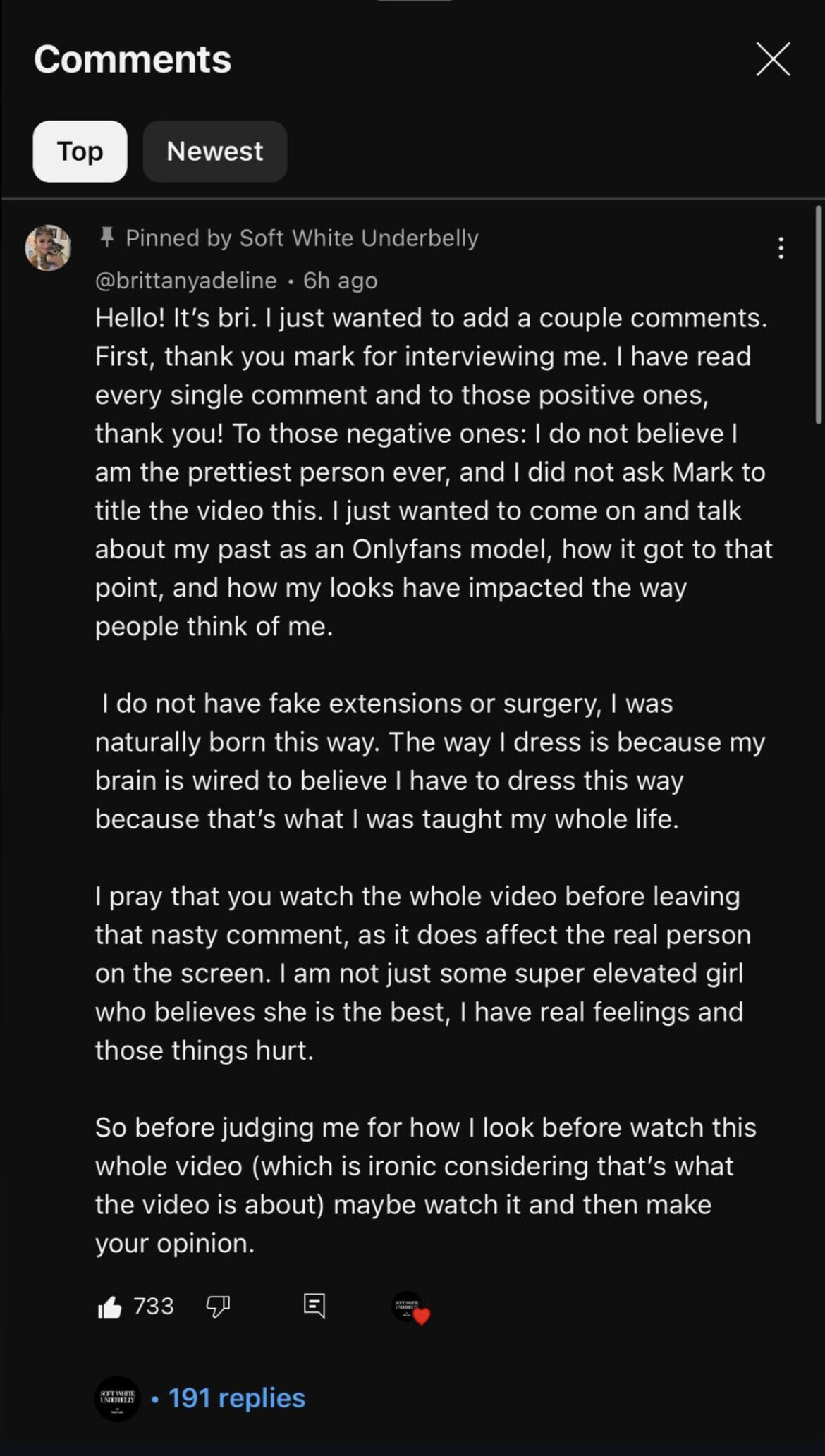Screen dimensions: 825x1456
Task: Dislike the pinned comment
Action: click(x=218, y=1307)
